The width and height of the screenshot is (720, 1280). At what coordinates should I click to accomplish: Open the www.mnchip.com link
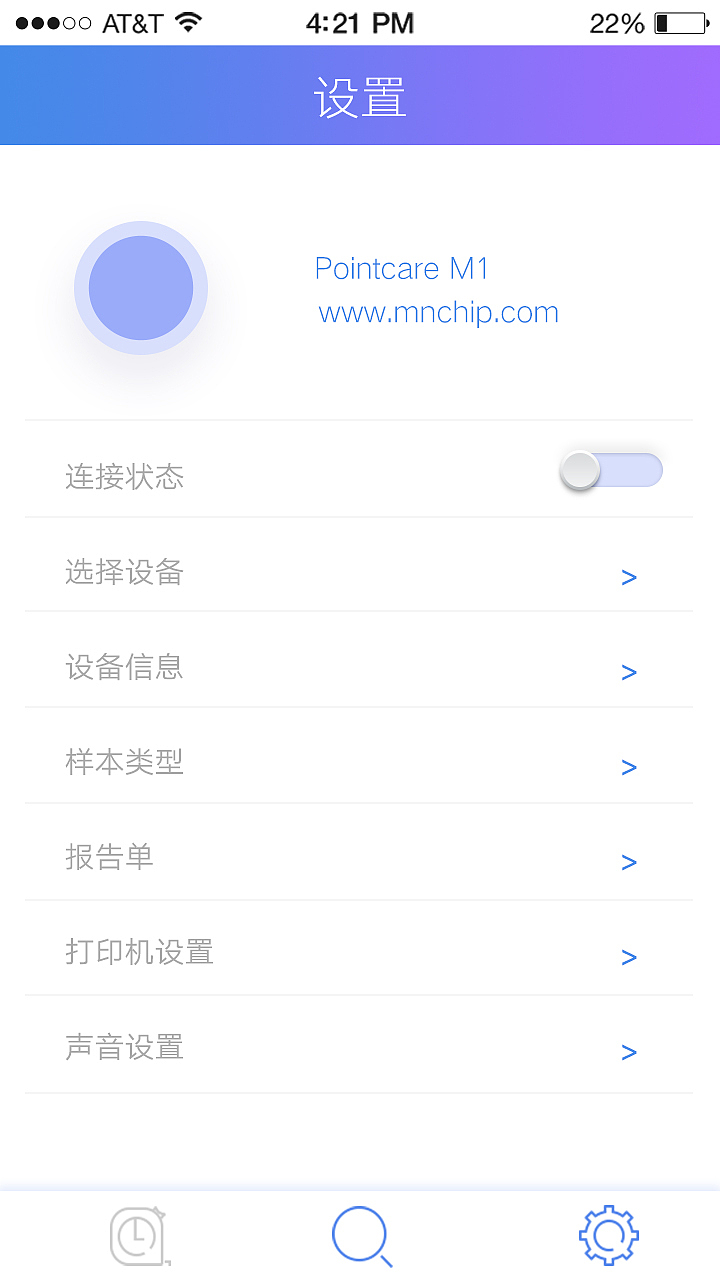coord(438,312)
